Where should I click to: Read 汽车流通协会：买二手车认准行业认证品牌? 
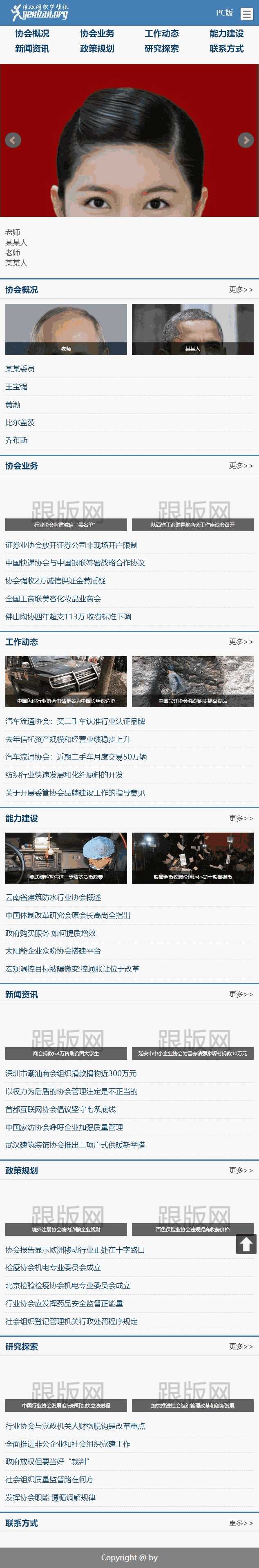(75, 721)
